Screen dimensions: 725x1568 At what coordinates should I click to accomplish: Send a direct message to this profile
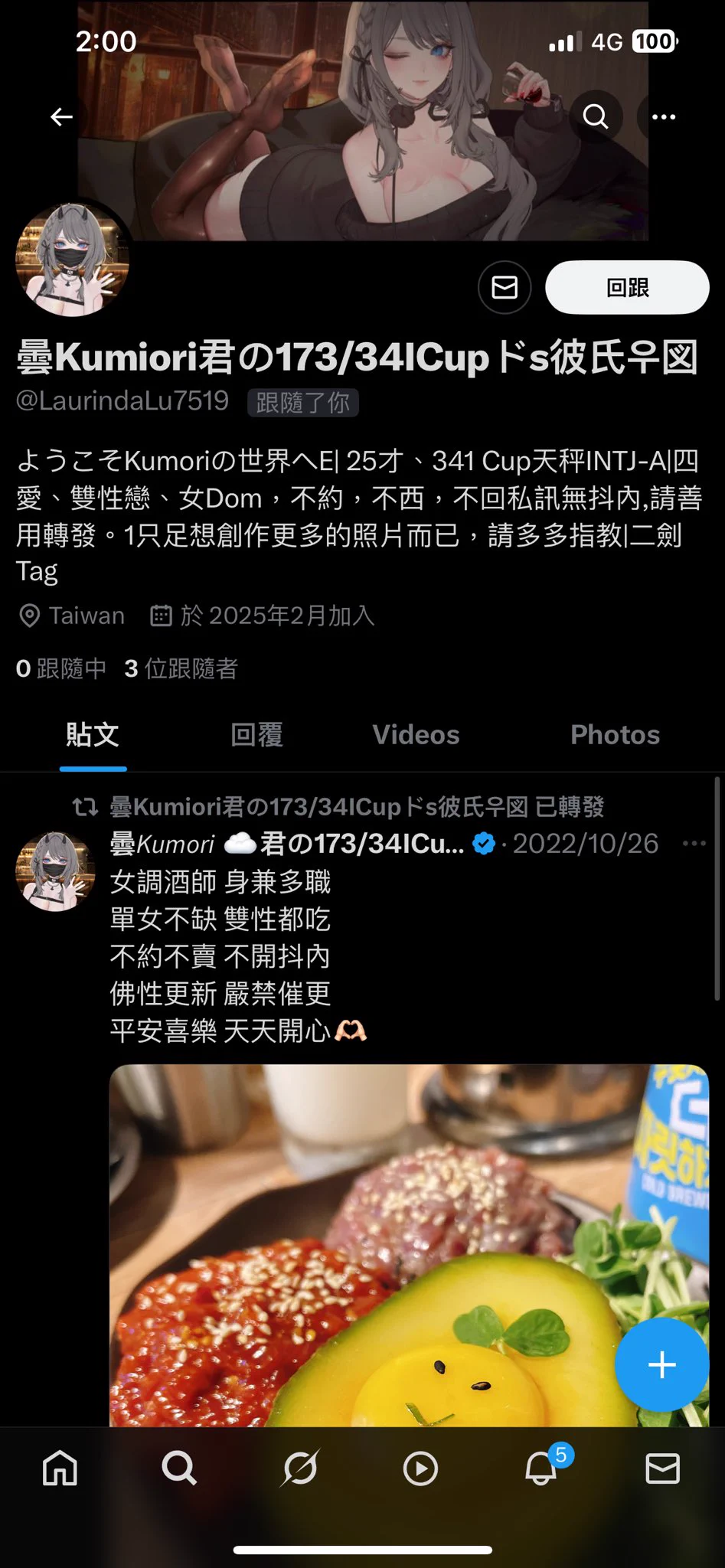[x=505, y=288]
